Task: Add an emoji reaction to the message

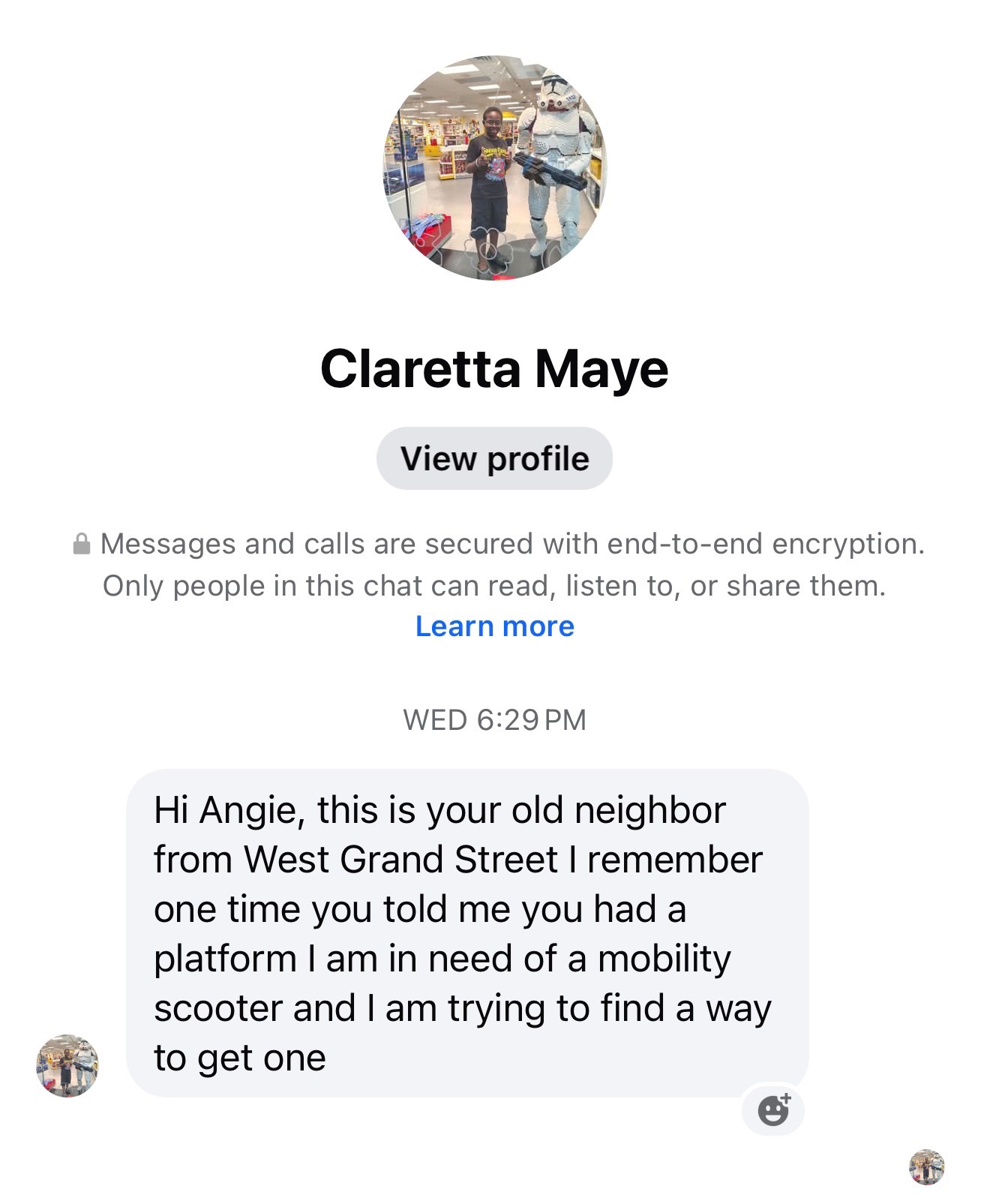Action: tap(773, 1109)
